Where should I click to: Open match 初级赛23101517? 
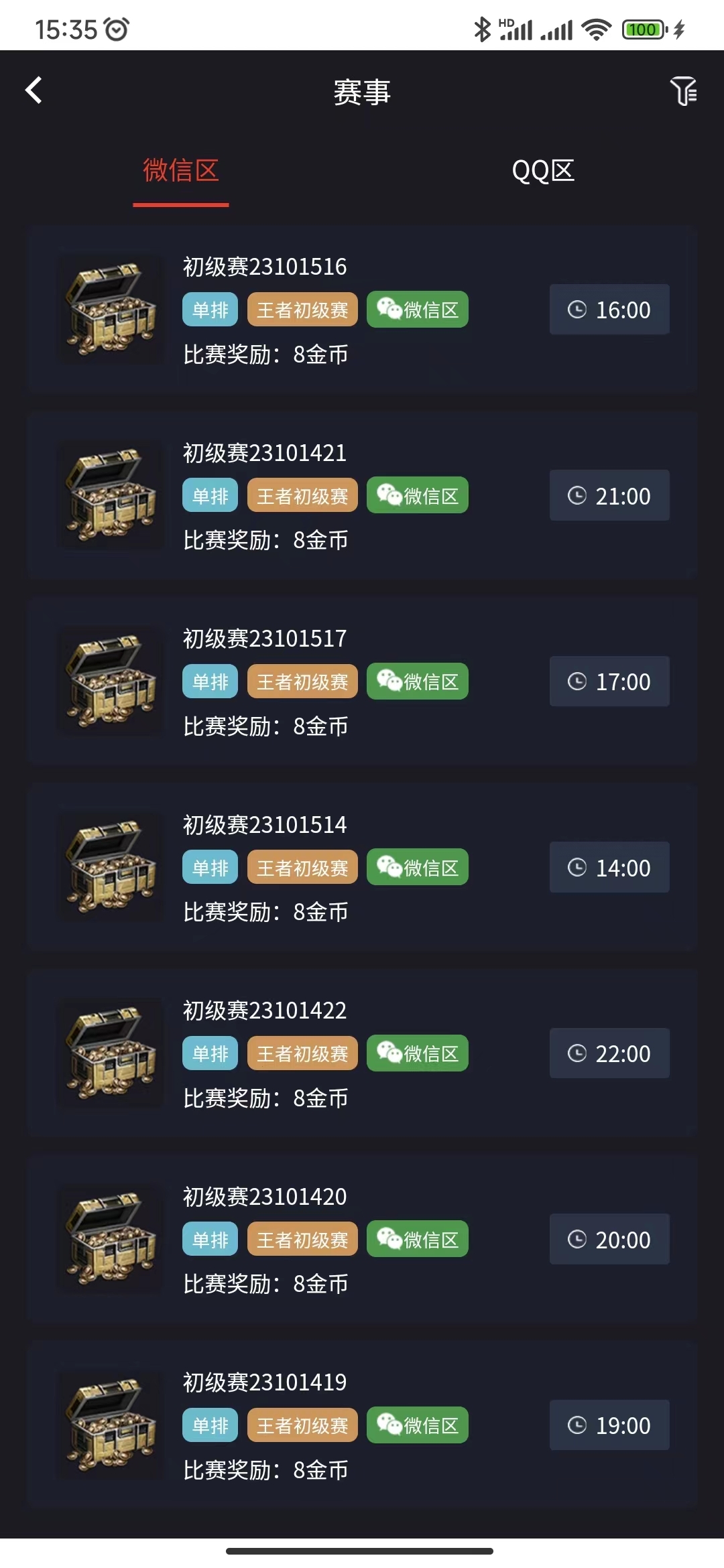pos(362,681)
